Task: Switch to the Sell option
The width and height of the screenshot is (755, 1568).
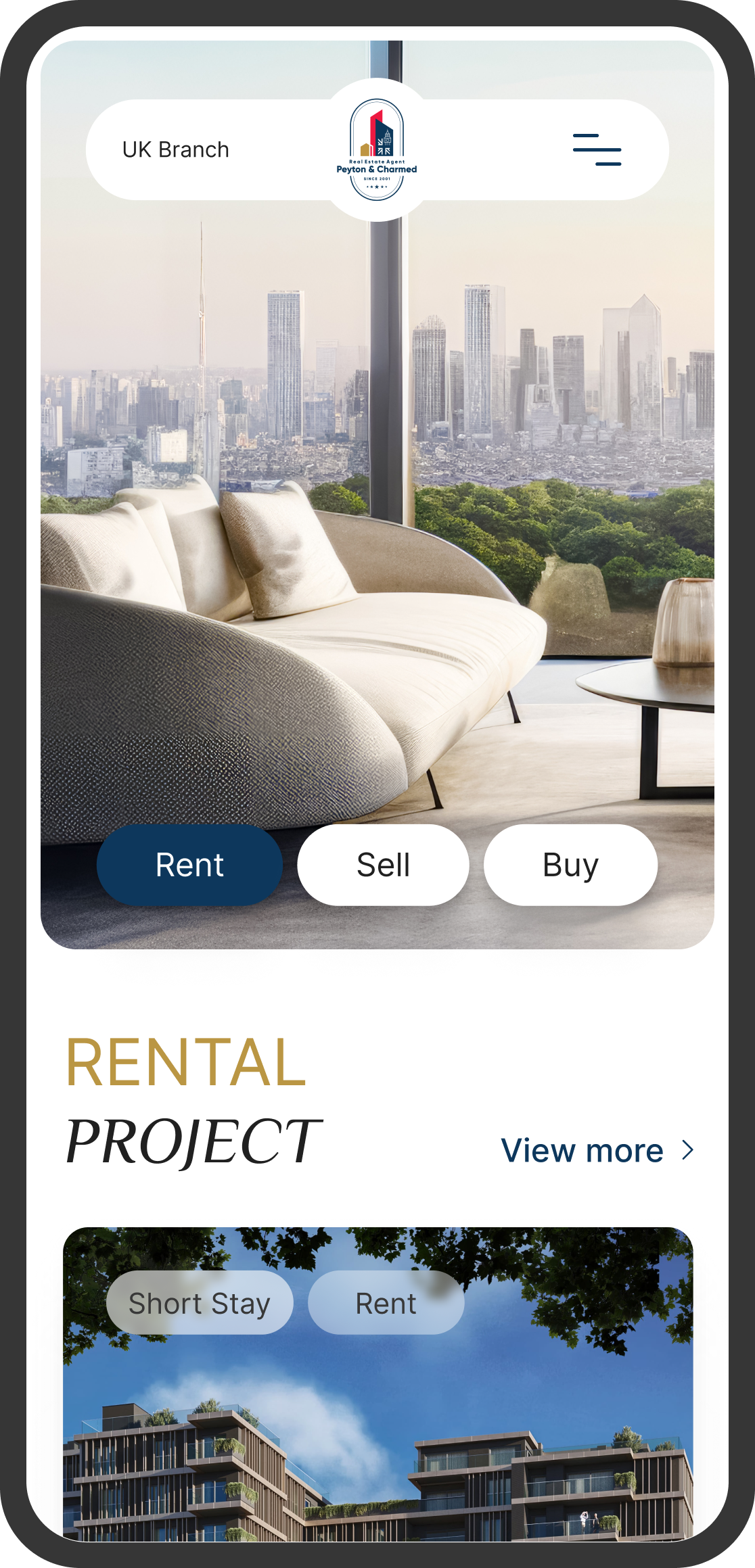Action: click(383, 865)
